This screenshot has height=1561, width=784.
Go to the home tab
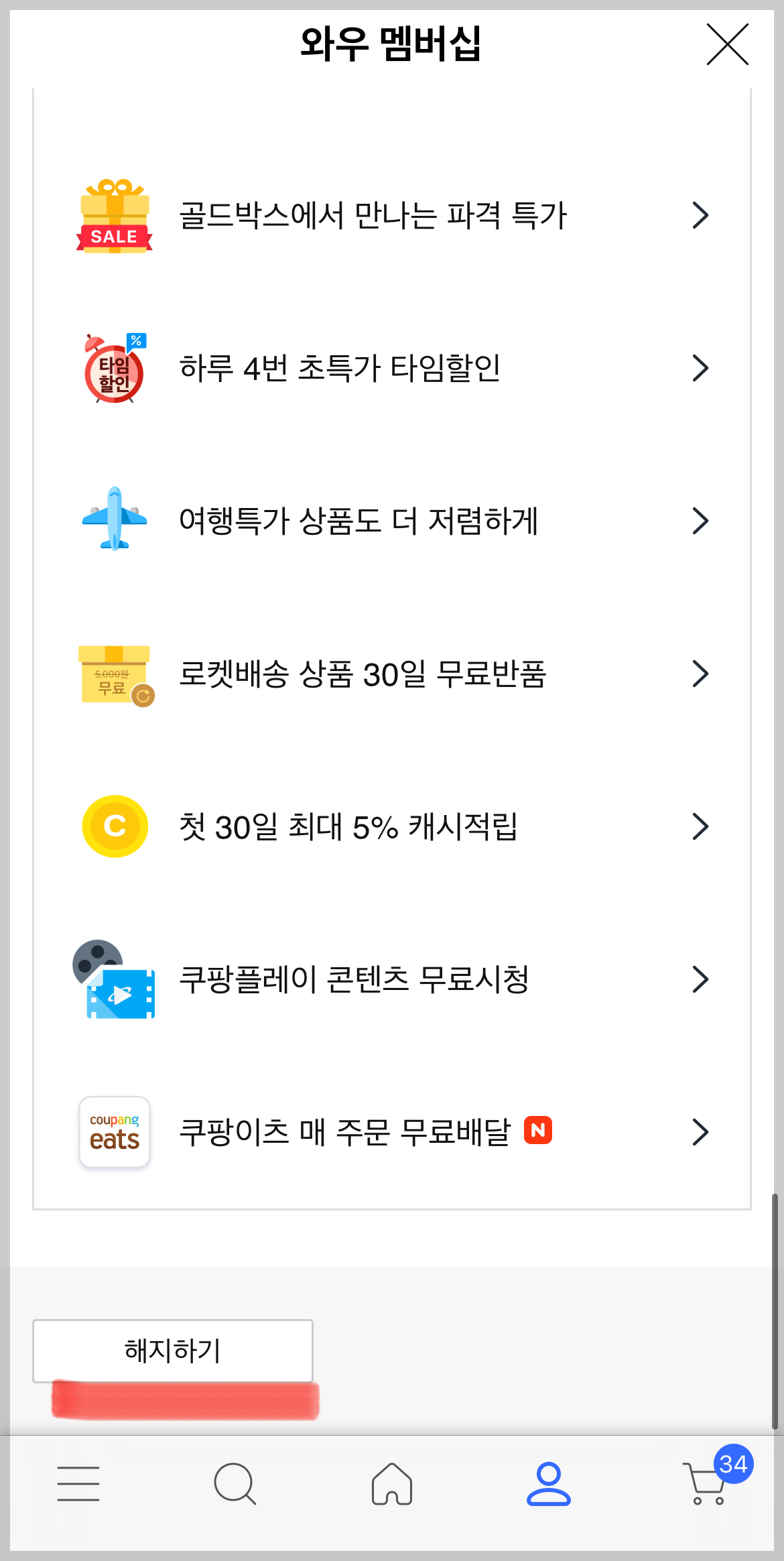coord(392,1483)
